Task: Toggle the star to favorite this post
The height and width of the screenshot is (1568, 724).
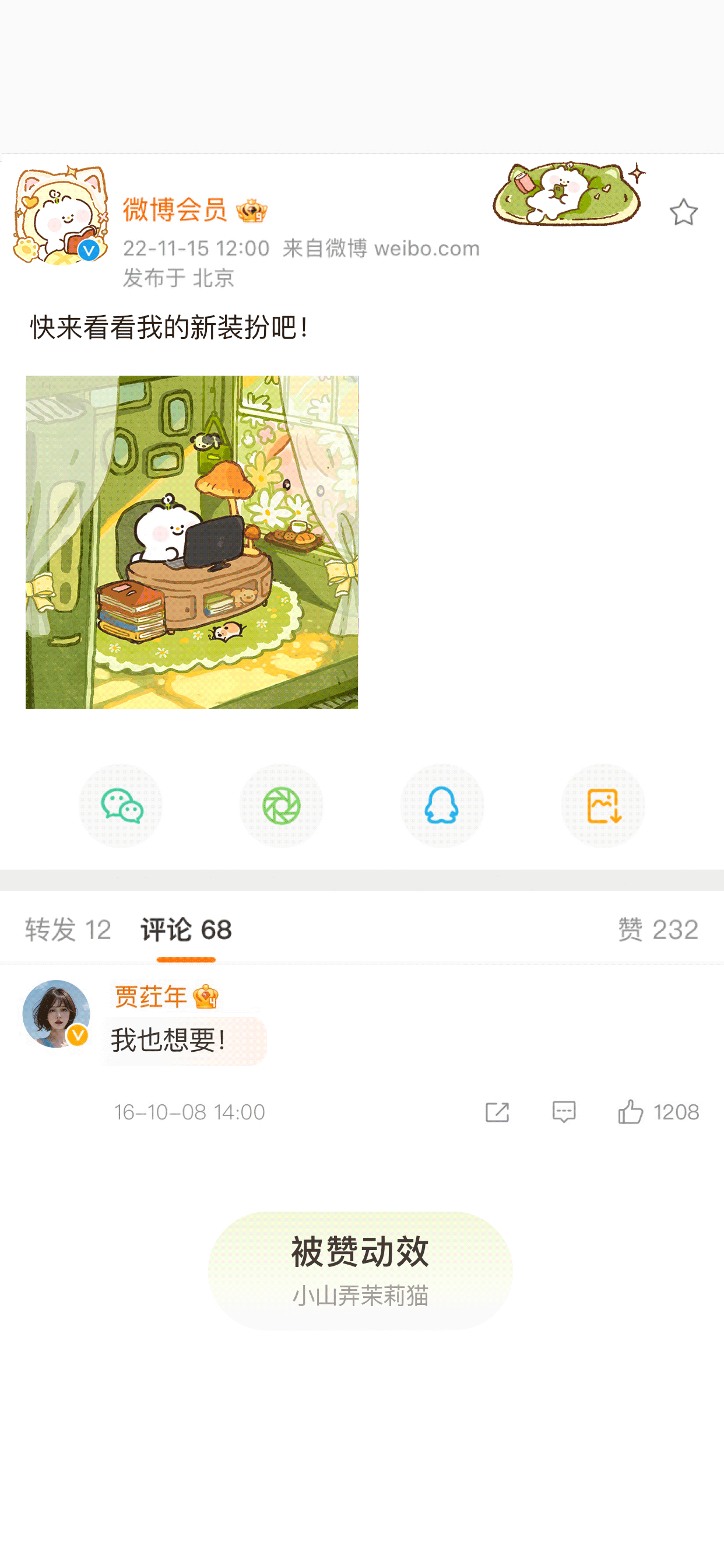Action: 684,212
